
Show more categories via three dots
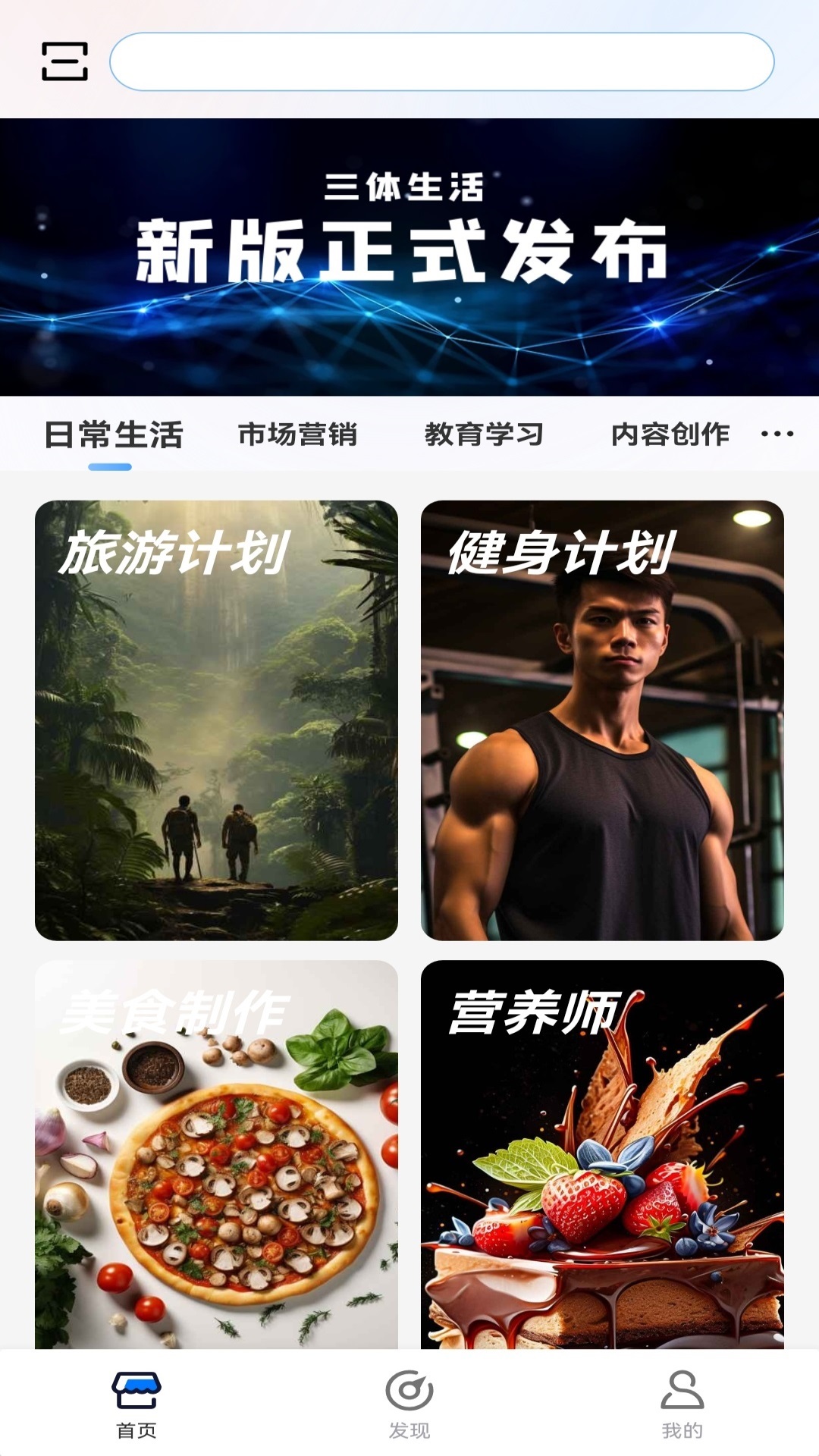pos(777,434)
